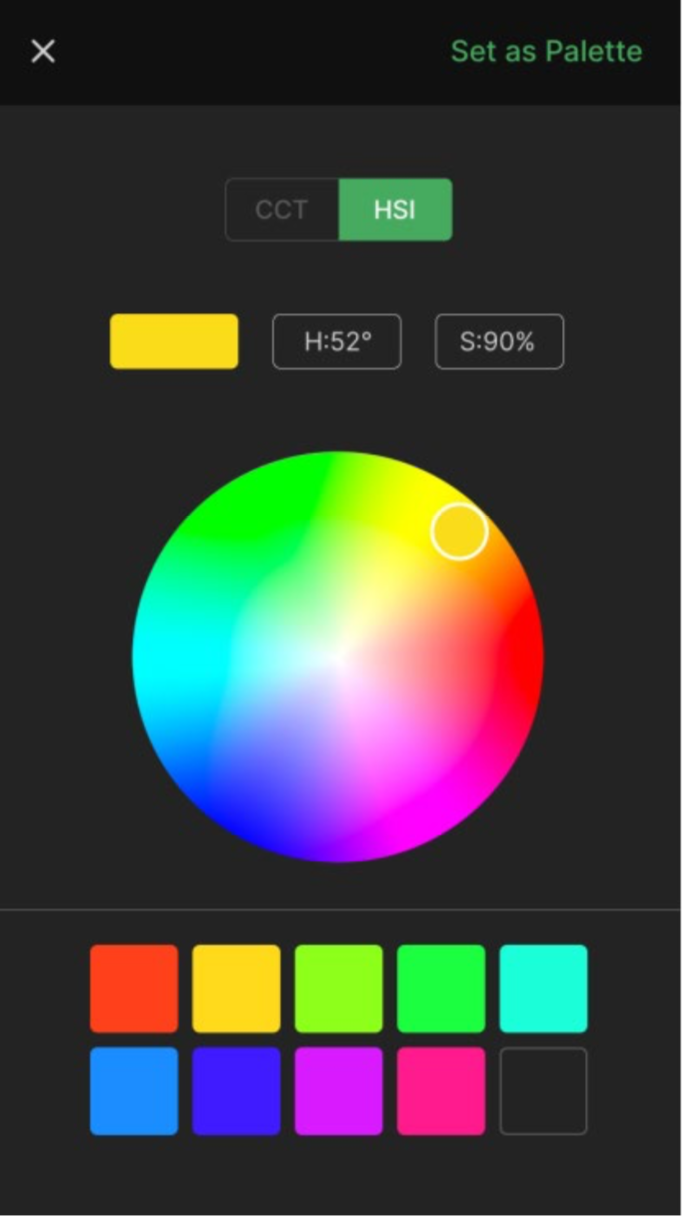Switch to the CCT mode

tap(282, 210)
